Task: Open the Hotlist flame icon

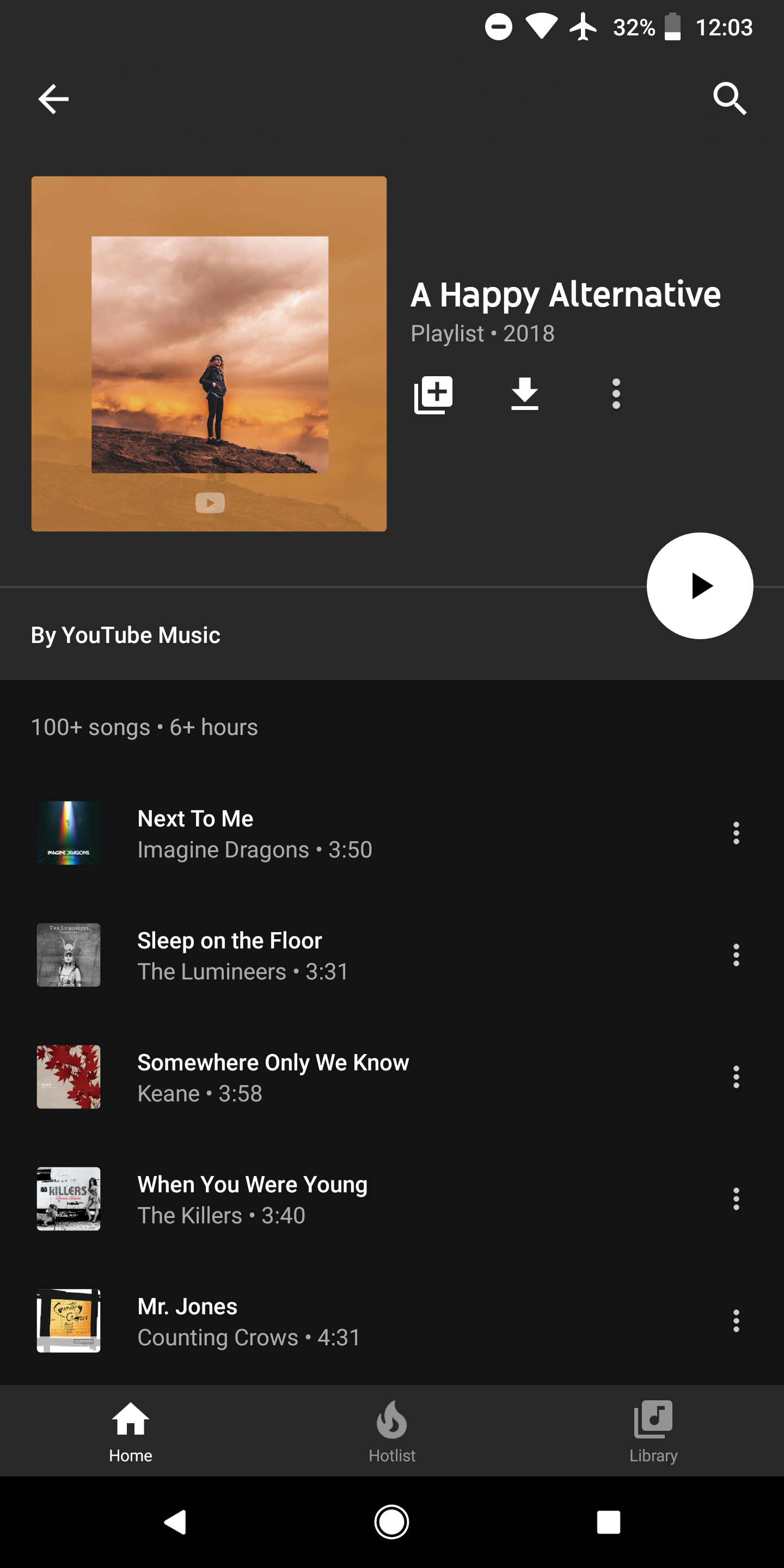Action: [391, 1418]
